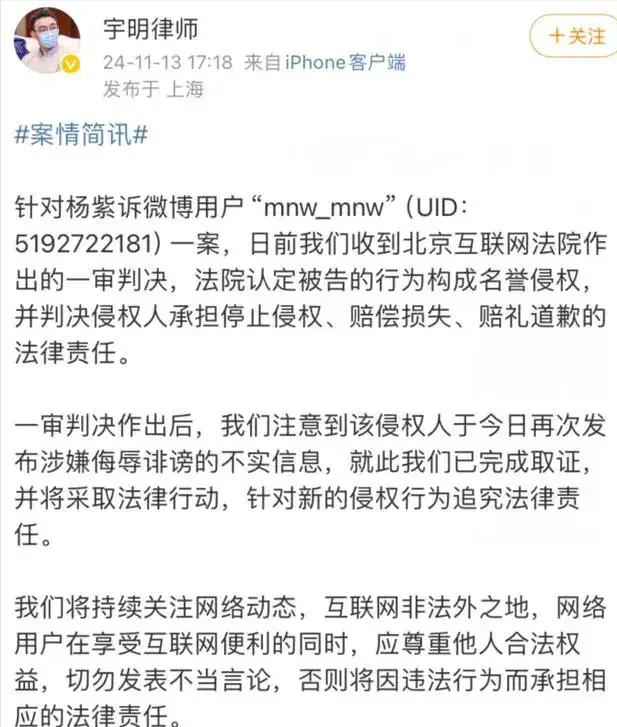
Task: Open the #案情简讯# hashtag topic
Action: tap(82, 137)
